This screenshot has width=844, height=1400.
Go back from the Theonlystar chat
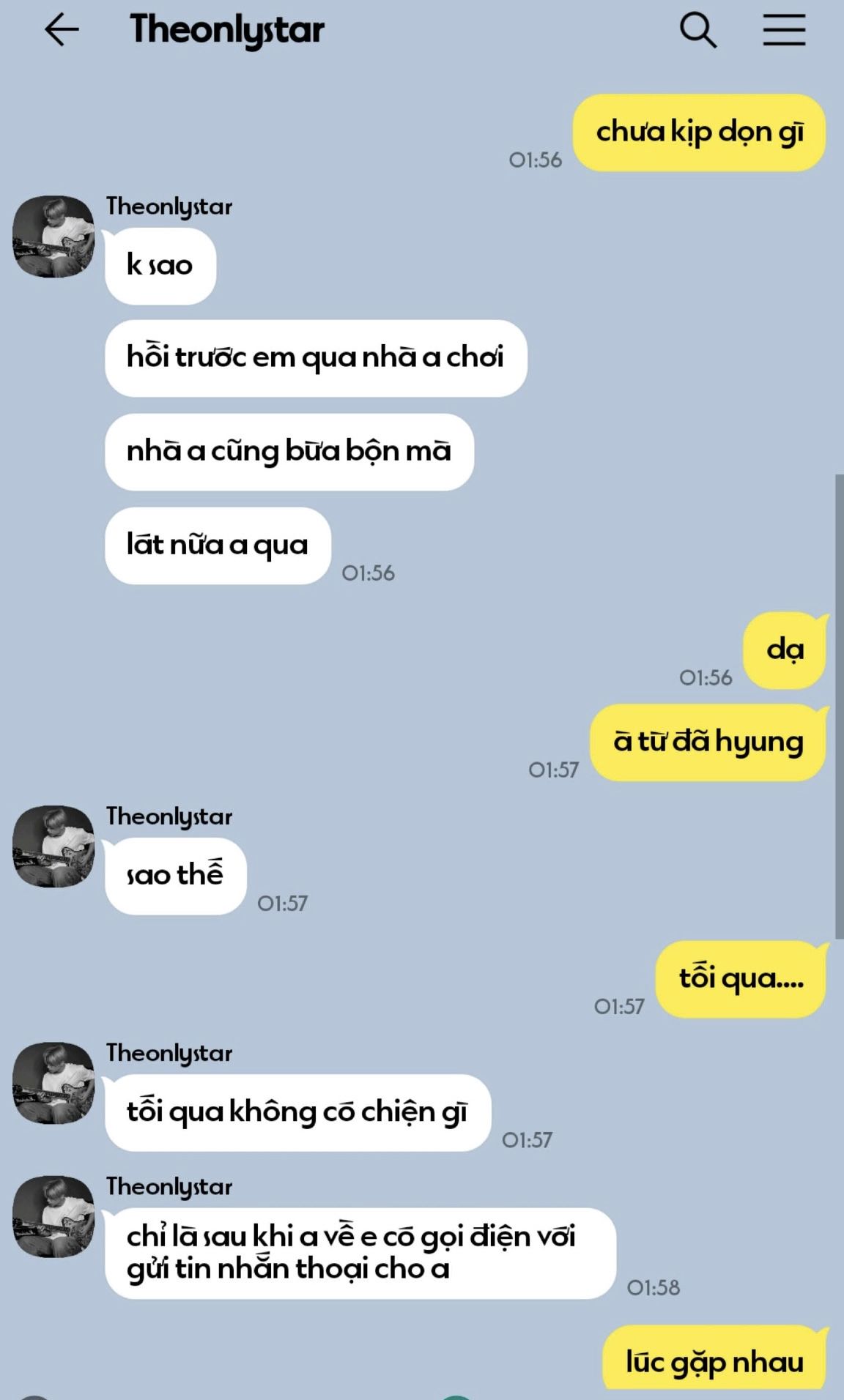tap(62, 30)
